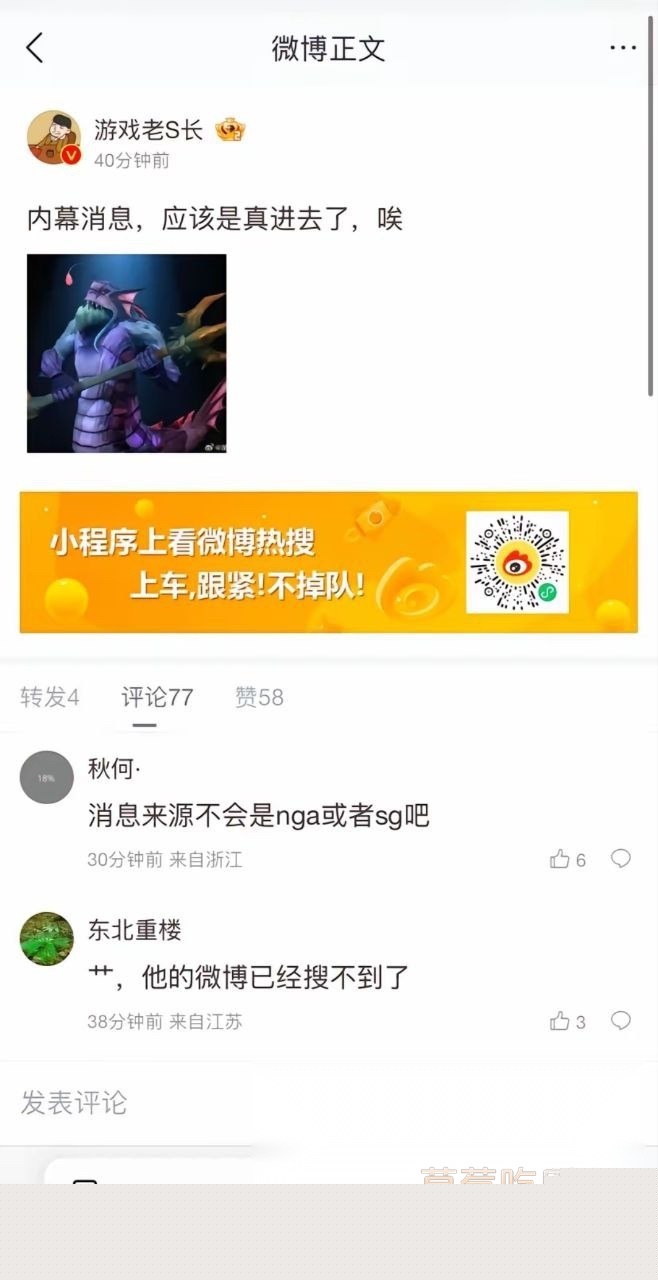658x1280 pixels.
Task: Open 游戏老S长's profile avatar
Action: pyautogui.click(x=53, y=137)
